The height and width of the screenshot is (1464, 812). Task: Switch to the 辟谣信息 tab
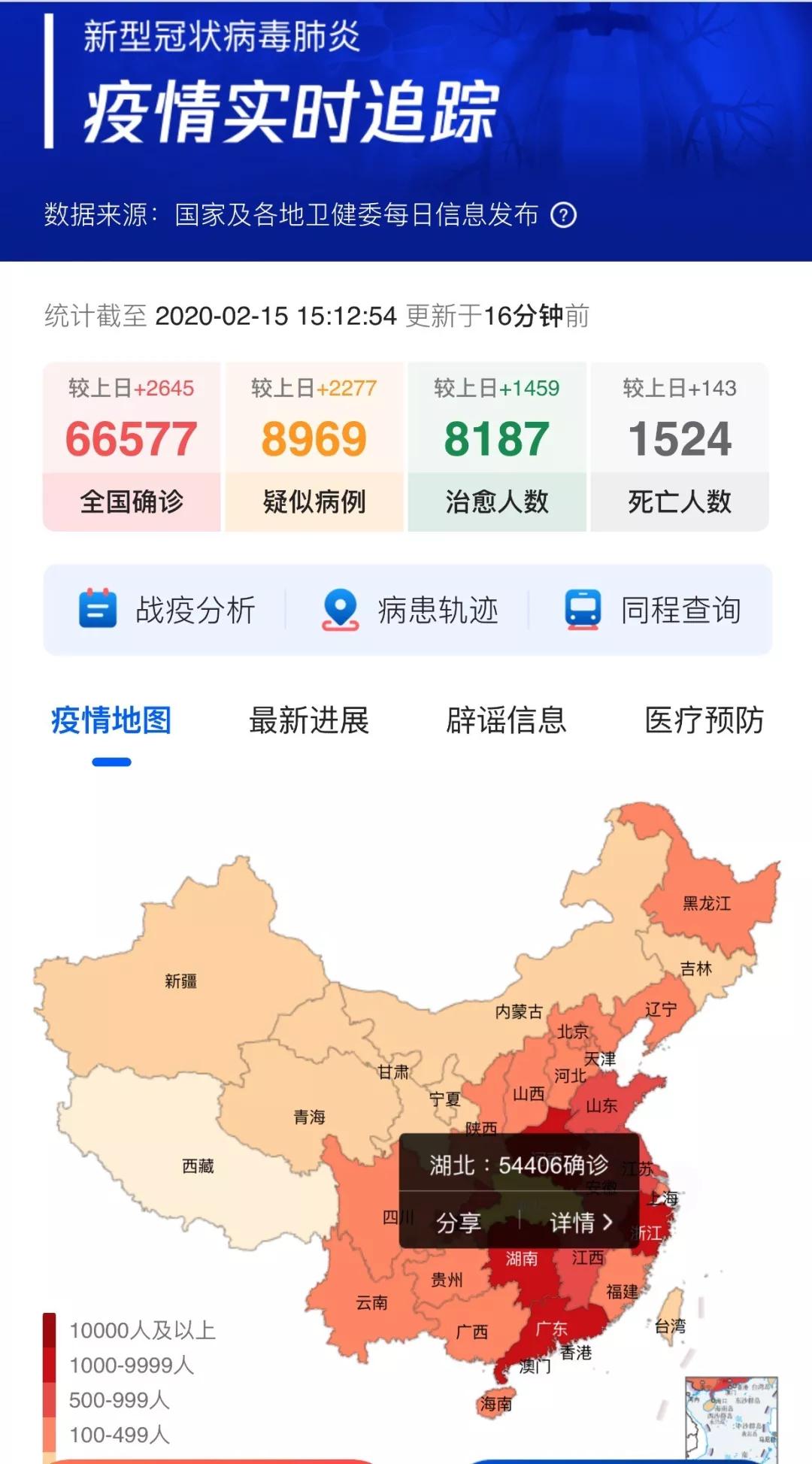click(x=506, y=720)
